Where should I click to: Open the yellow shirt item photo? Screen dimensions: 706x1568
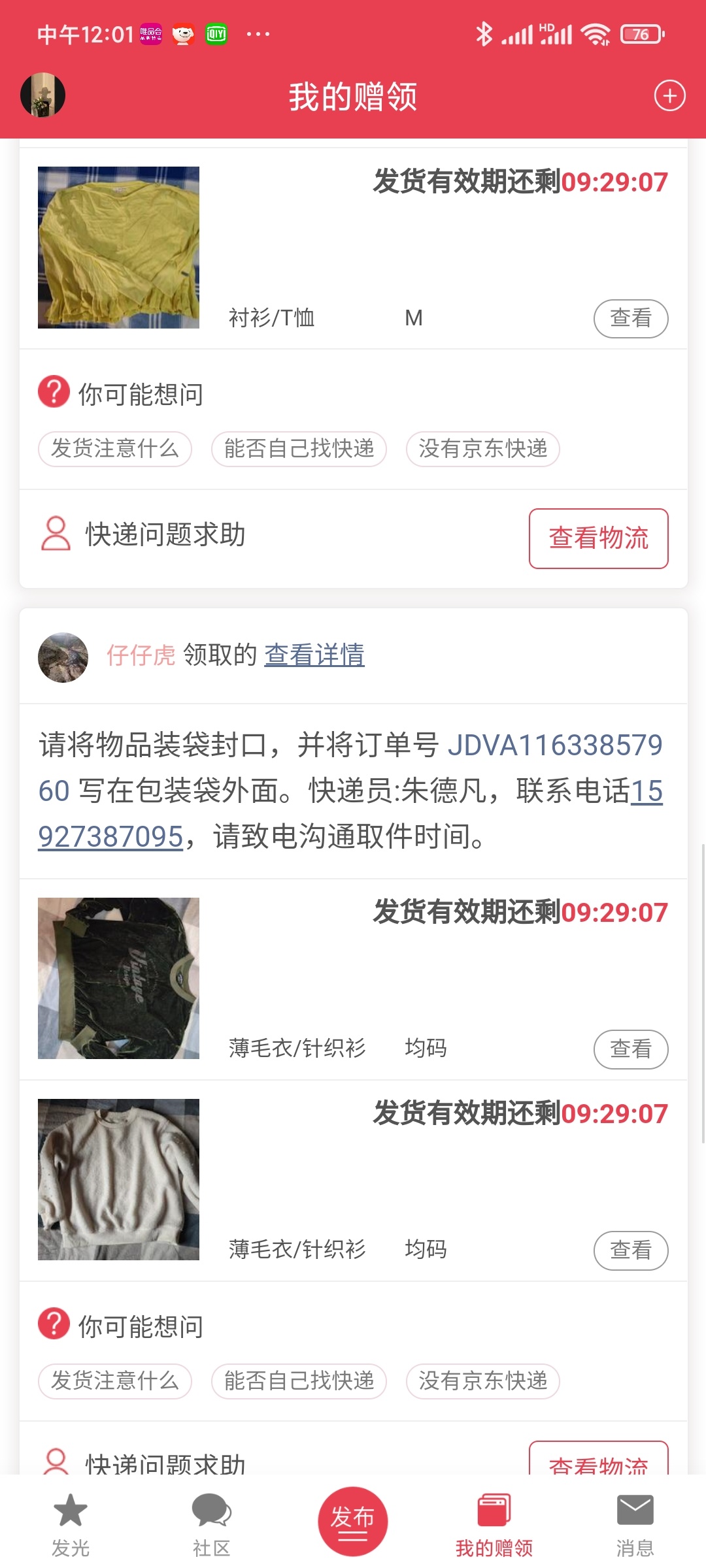118,247
